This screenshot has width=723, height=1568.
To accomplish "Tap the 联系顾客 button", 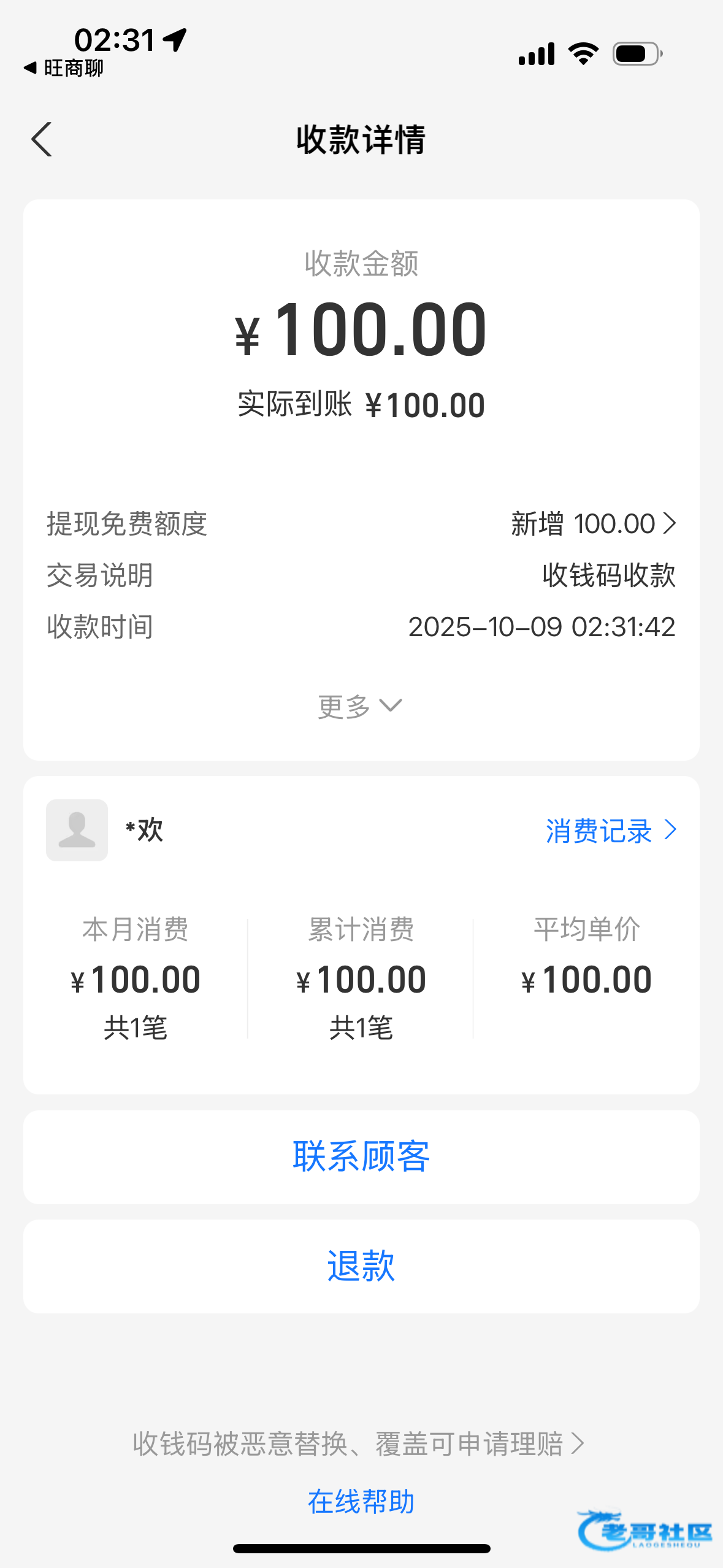I will (x=361, y=1157).
